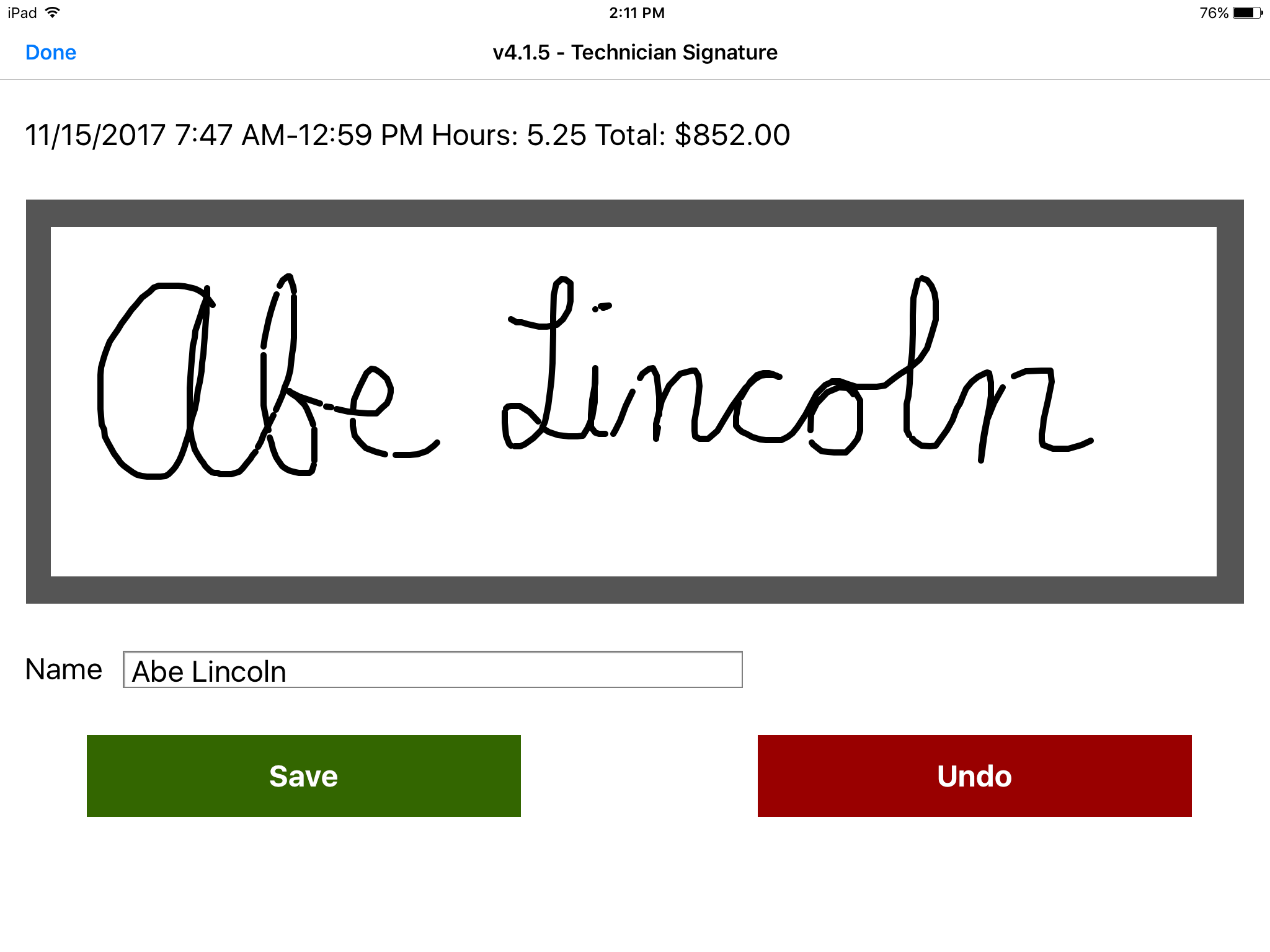Save the technician signature
The width and height of the screenshot is (1270, 952).
(303, 775)
